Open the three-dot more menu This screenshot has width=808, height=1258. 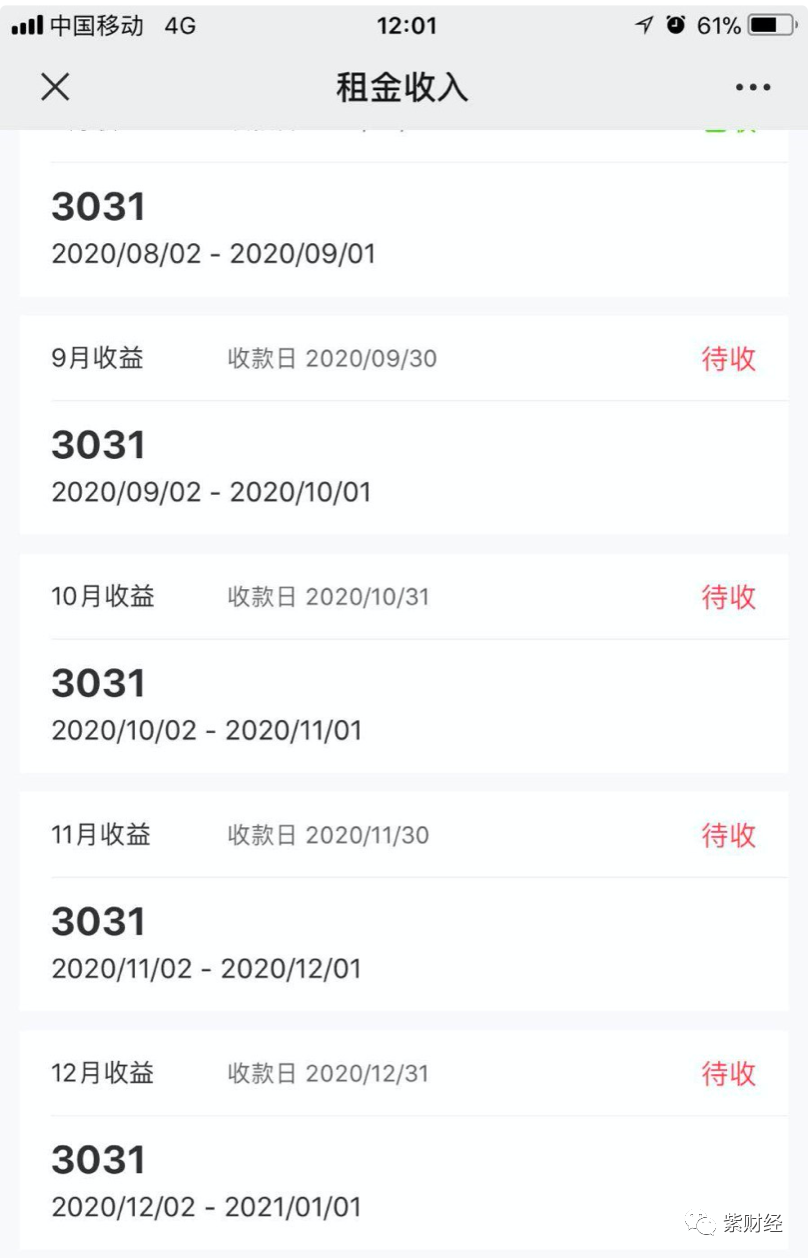[752, 88]
